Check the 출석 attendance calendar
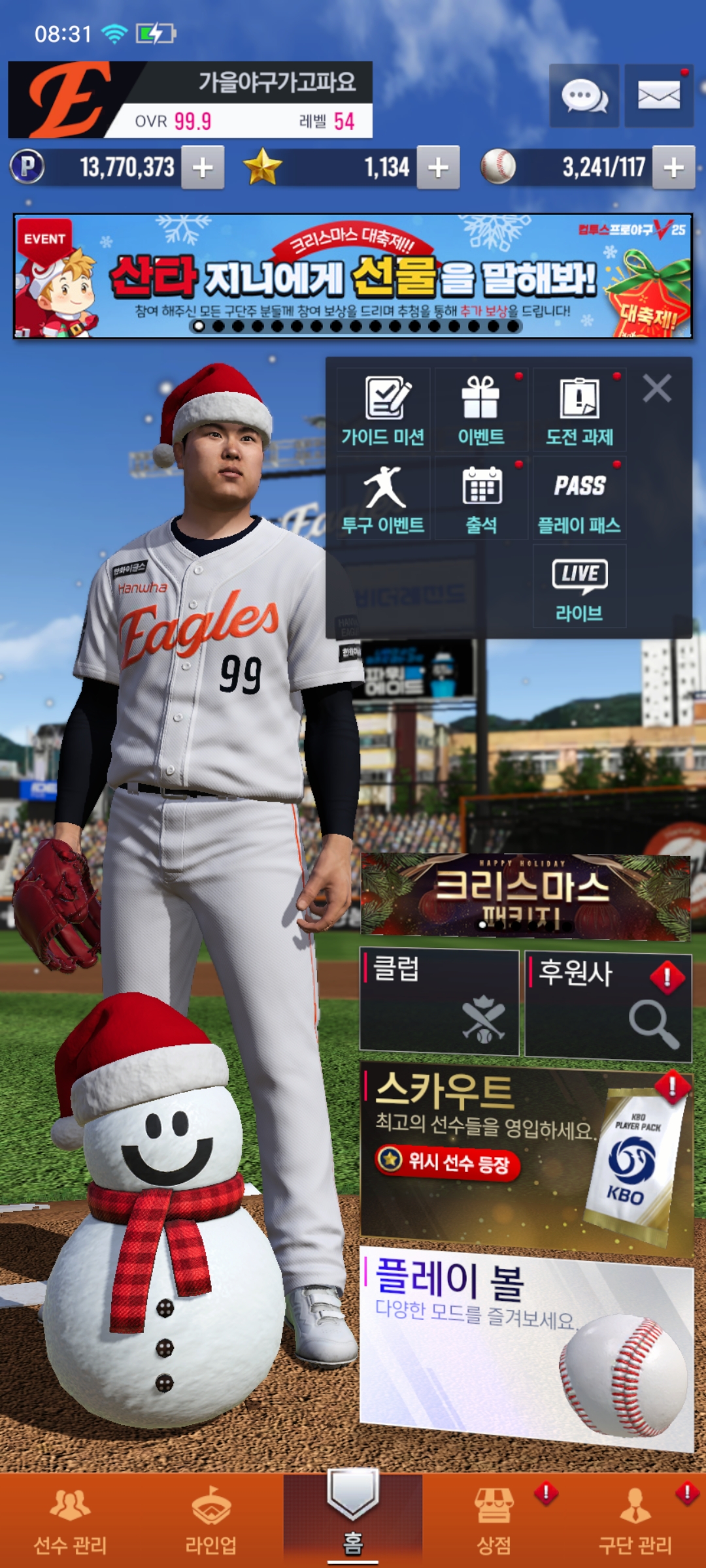706x1568 pixels. click(x=481, y=498)
